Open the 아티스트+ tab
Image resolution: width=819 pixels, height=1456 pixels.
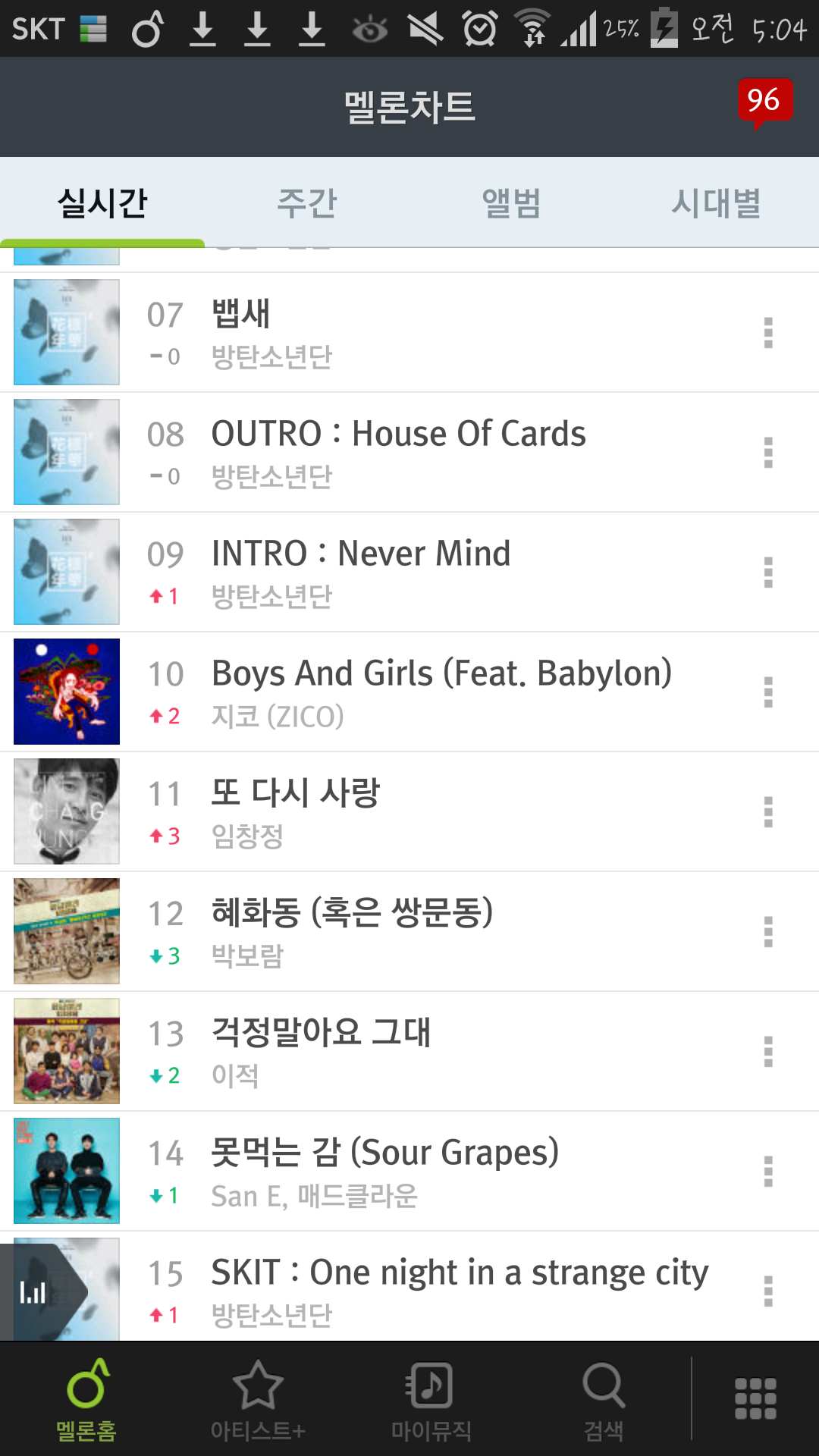click(258, 1400)
